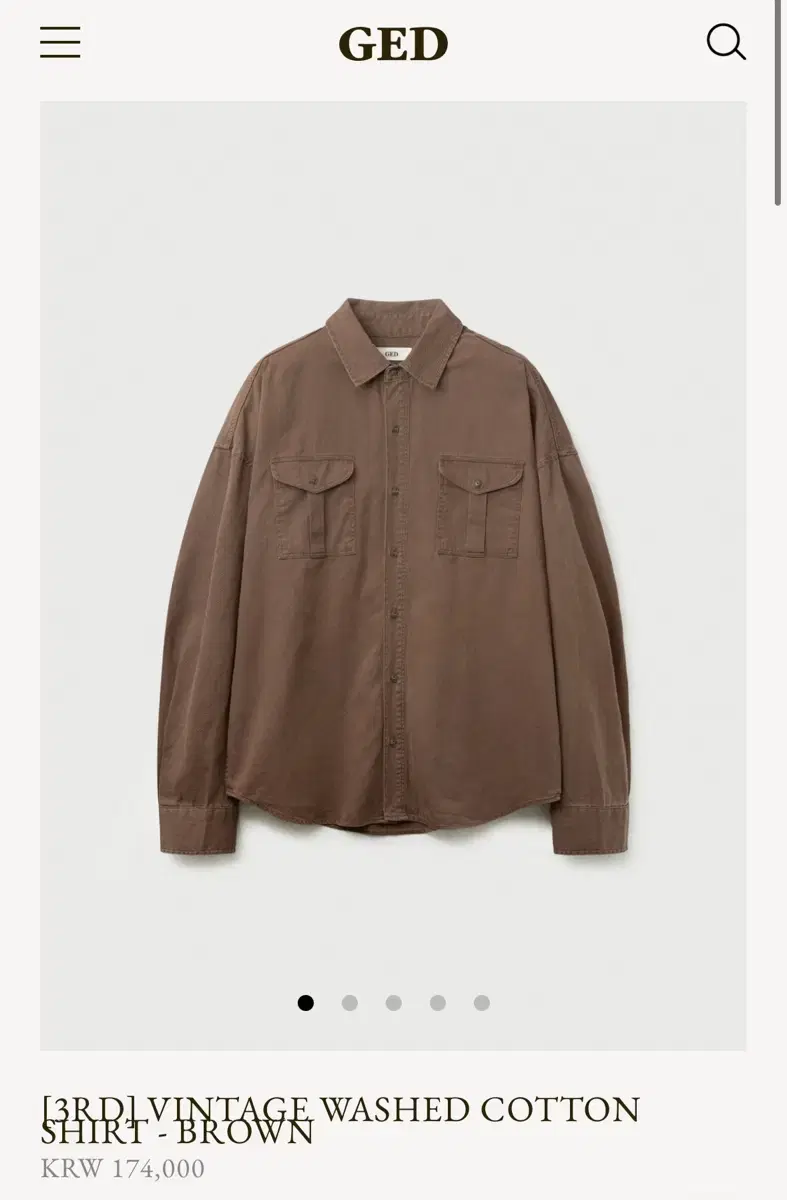Click the KRW 174,000 price text
The image size is (787, 1200).
(x=123, y=1166)
